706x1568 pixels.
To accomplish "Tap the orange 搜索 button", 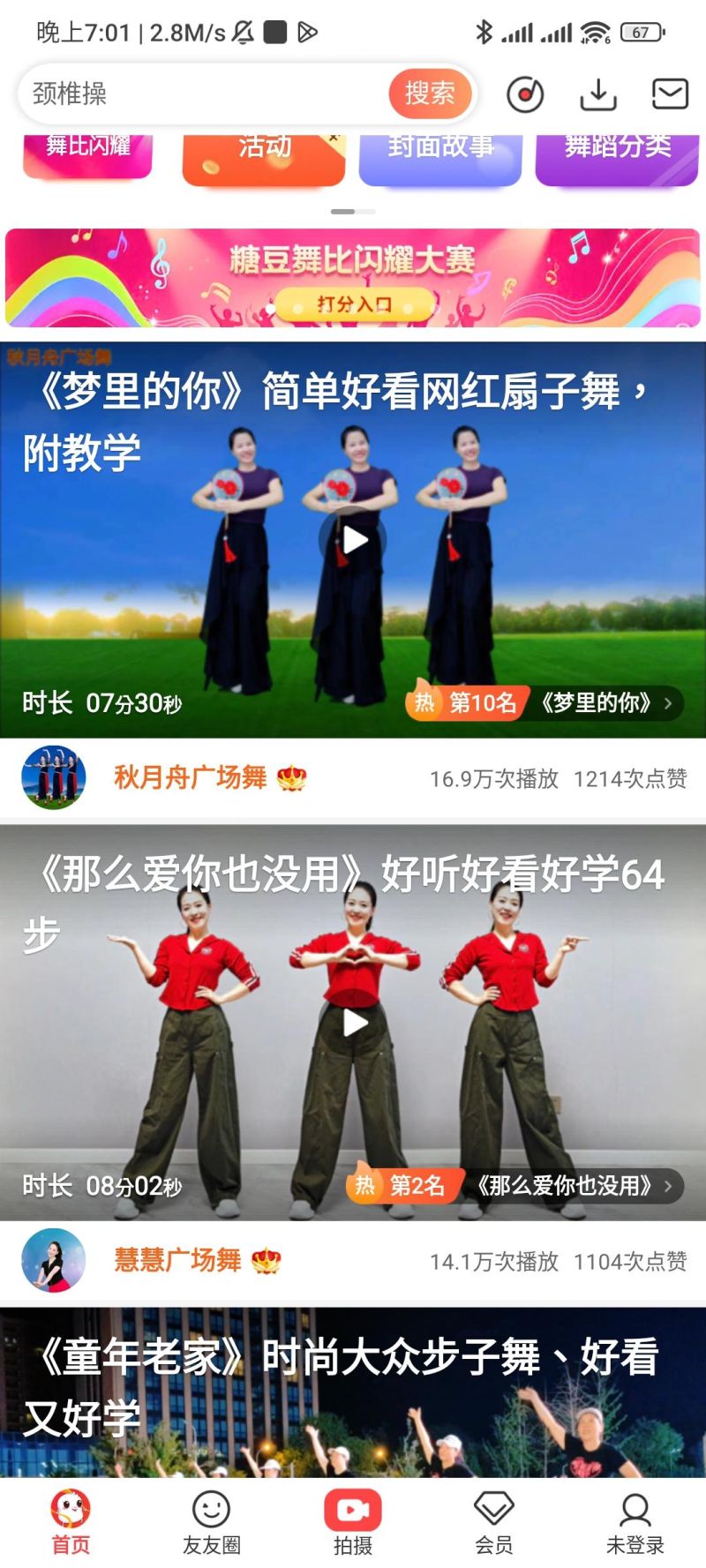I will (430, 94).
